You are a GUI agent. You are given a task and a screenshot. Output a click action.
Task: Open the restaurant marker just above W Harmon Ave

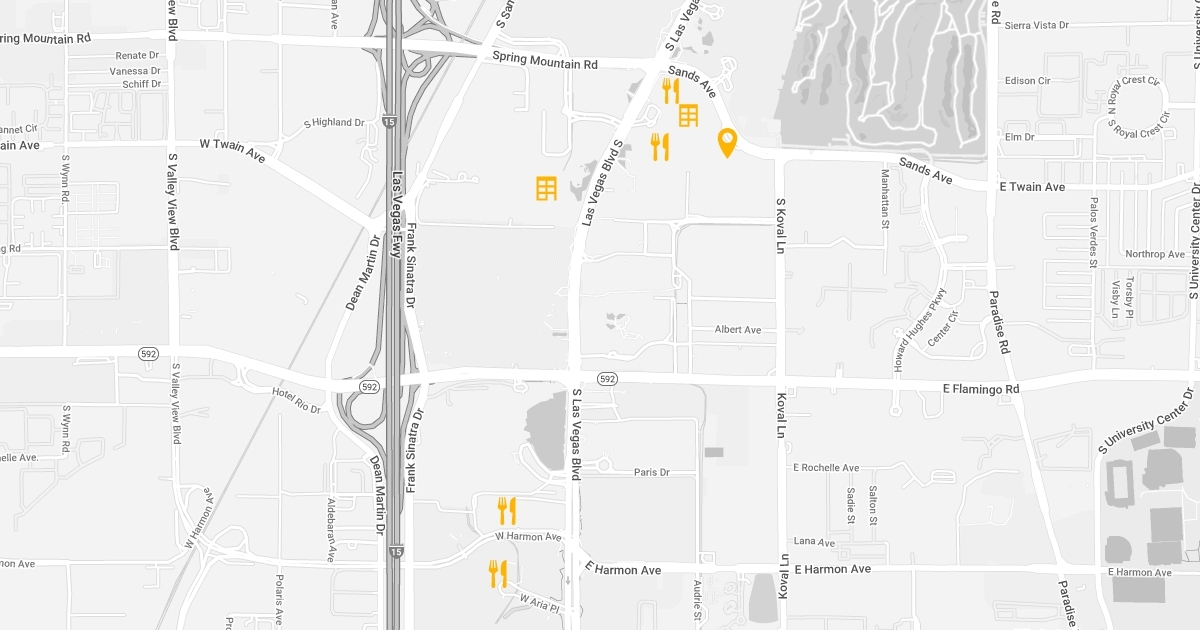tap(507, 511)
